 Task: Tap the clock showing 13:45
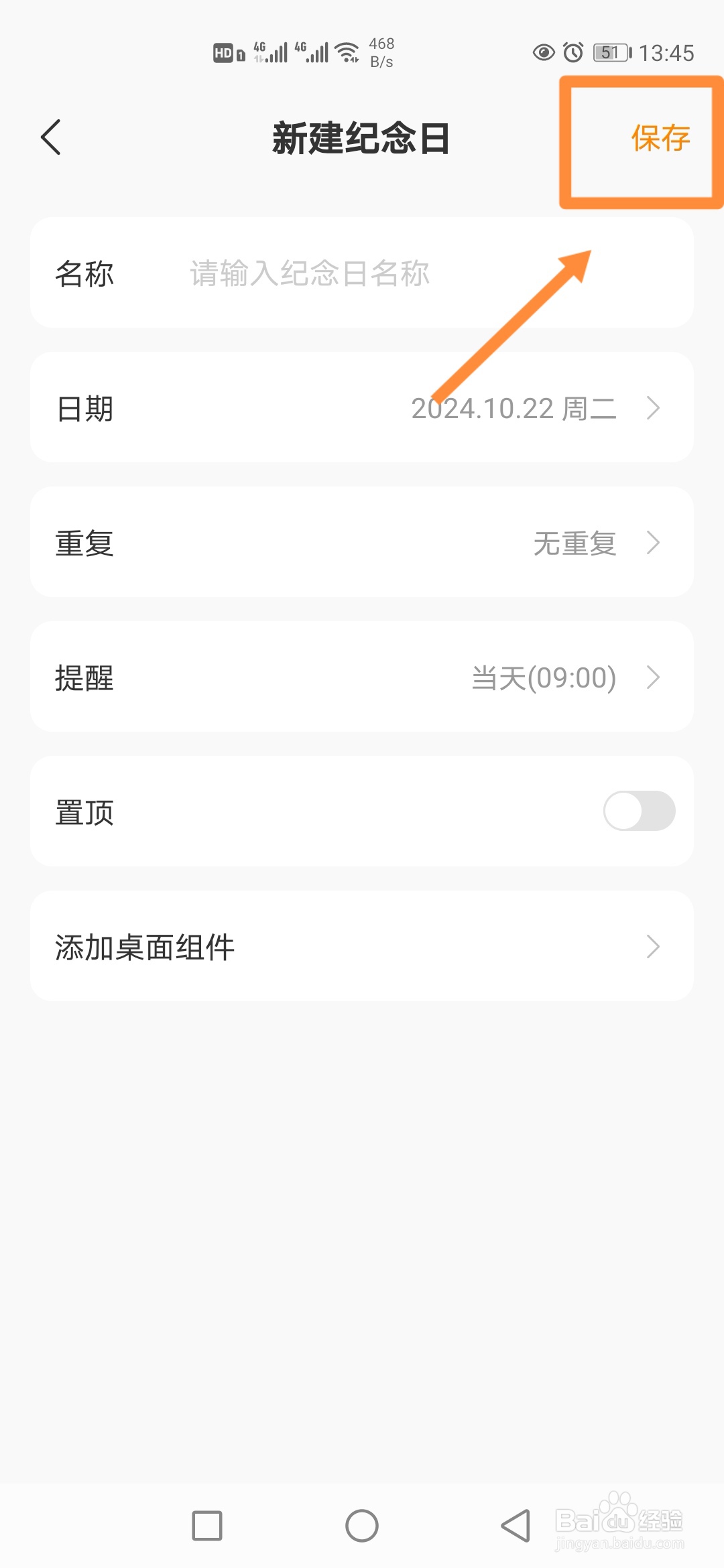666,52
